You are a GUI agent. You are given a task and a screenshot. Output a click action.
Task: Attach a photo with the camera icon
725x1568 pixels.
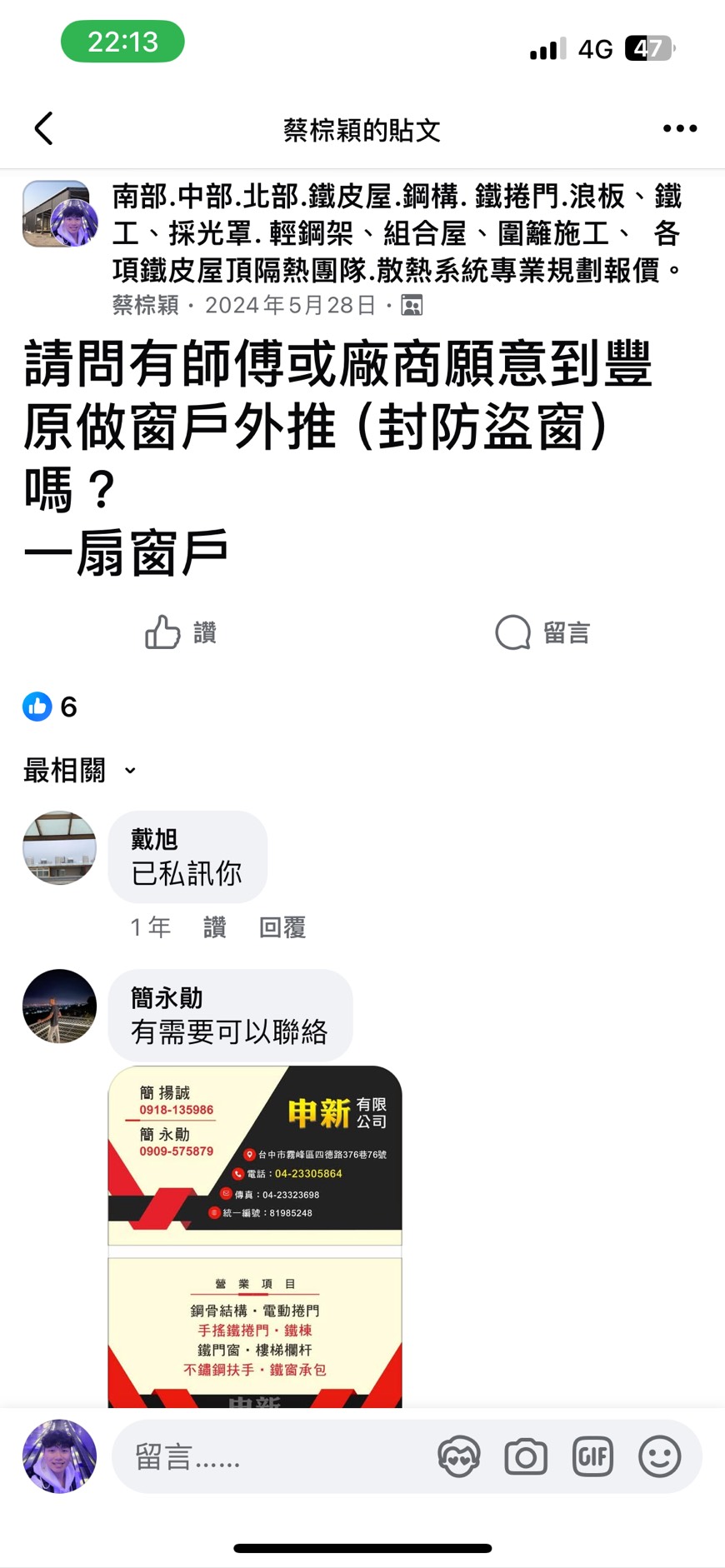526,1456
